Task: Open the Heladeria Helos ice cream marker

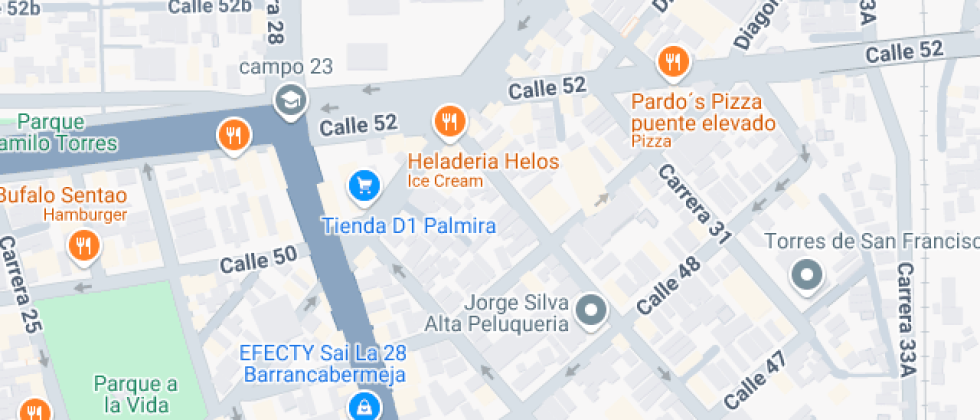Action: [450, 122]
